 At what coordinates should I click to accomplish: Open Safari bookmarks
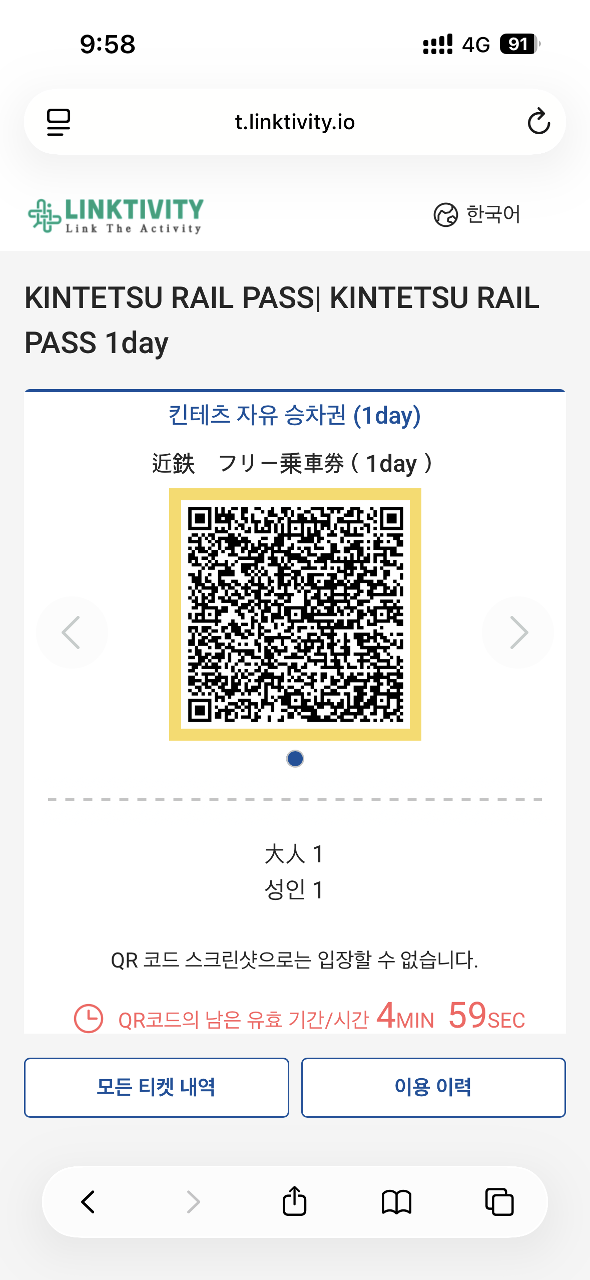(x=397, y=1201)
